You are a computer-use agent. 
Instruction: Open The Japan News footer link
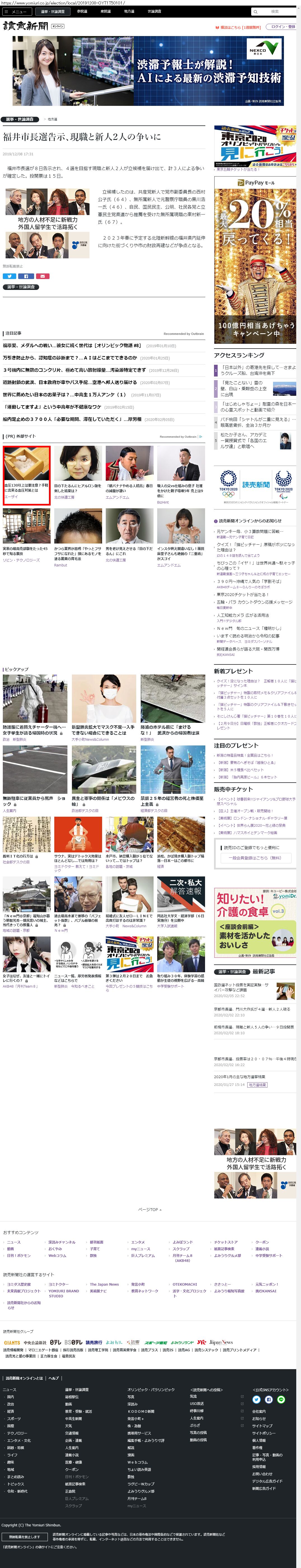pos(104,1284)
